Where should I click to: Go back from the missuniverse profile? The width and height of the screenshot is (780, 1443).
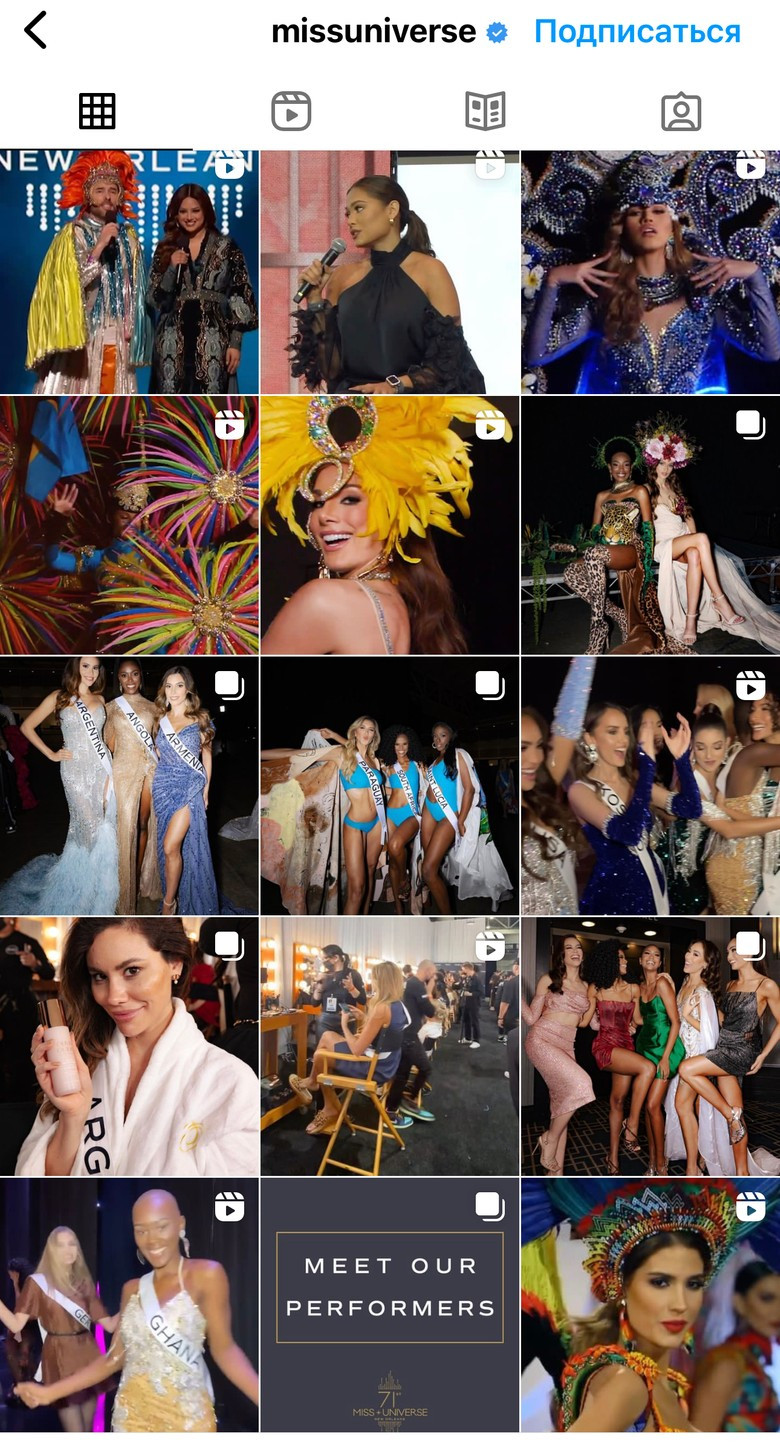pos(36,31)
